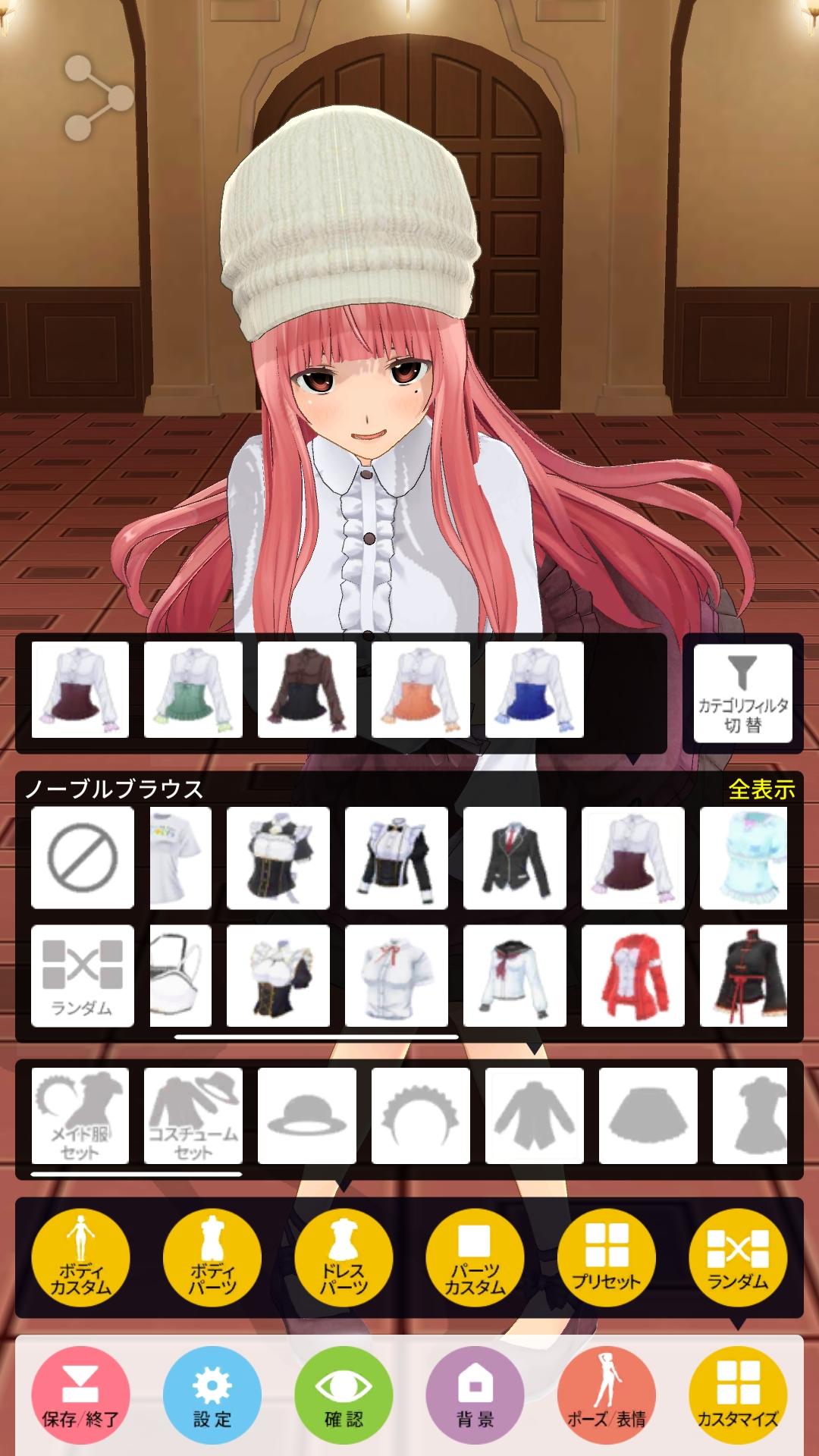Image resolution: width=819 pixels, height=1456 pixels.
Task: Open the コスチュームセット category
Action: click(x=193, y=1116)
